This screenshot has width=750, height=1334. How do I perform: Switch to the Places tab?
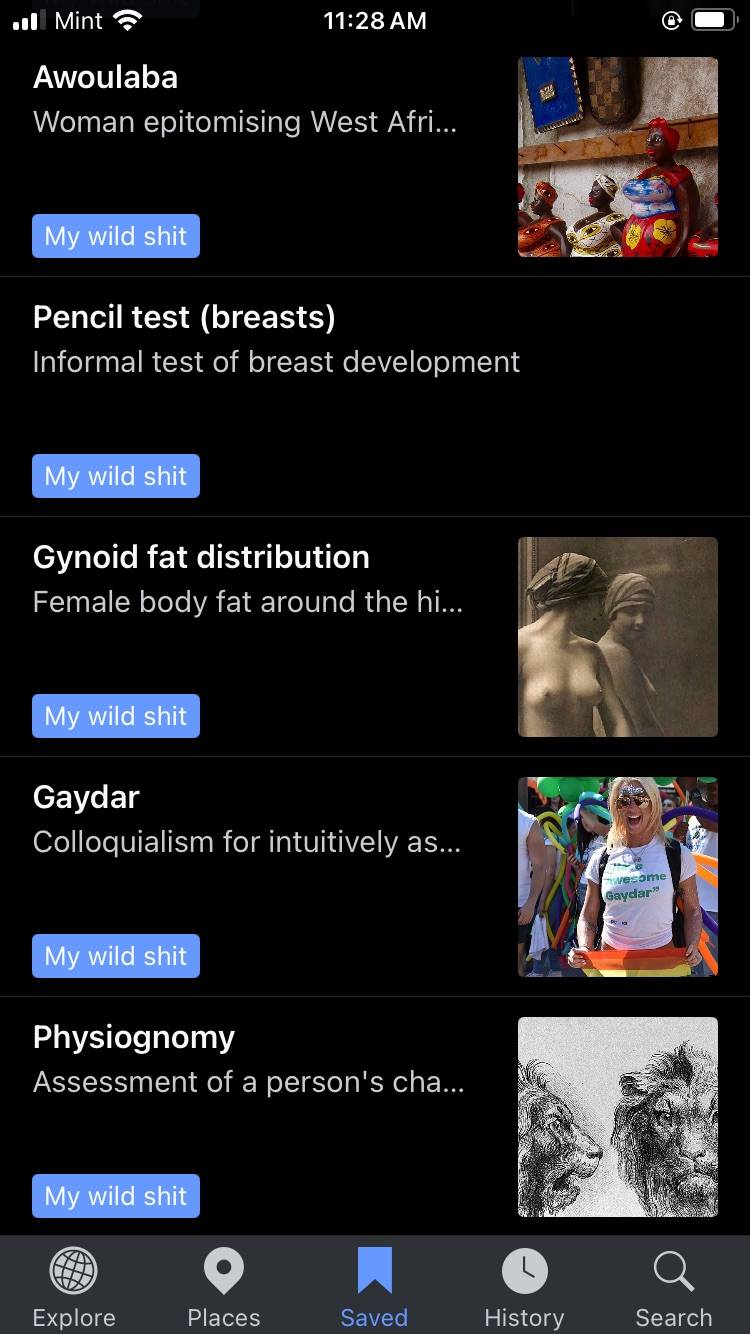(x=224, y=1287)
